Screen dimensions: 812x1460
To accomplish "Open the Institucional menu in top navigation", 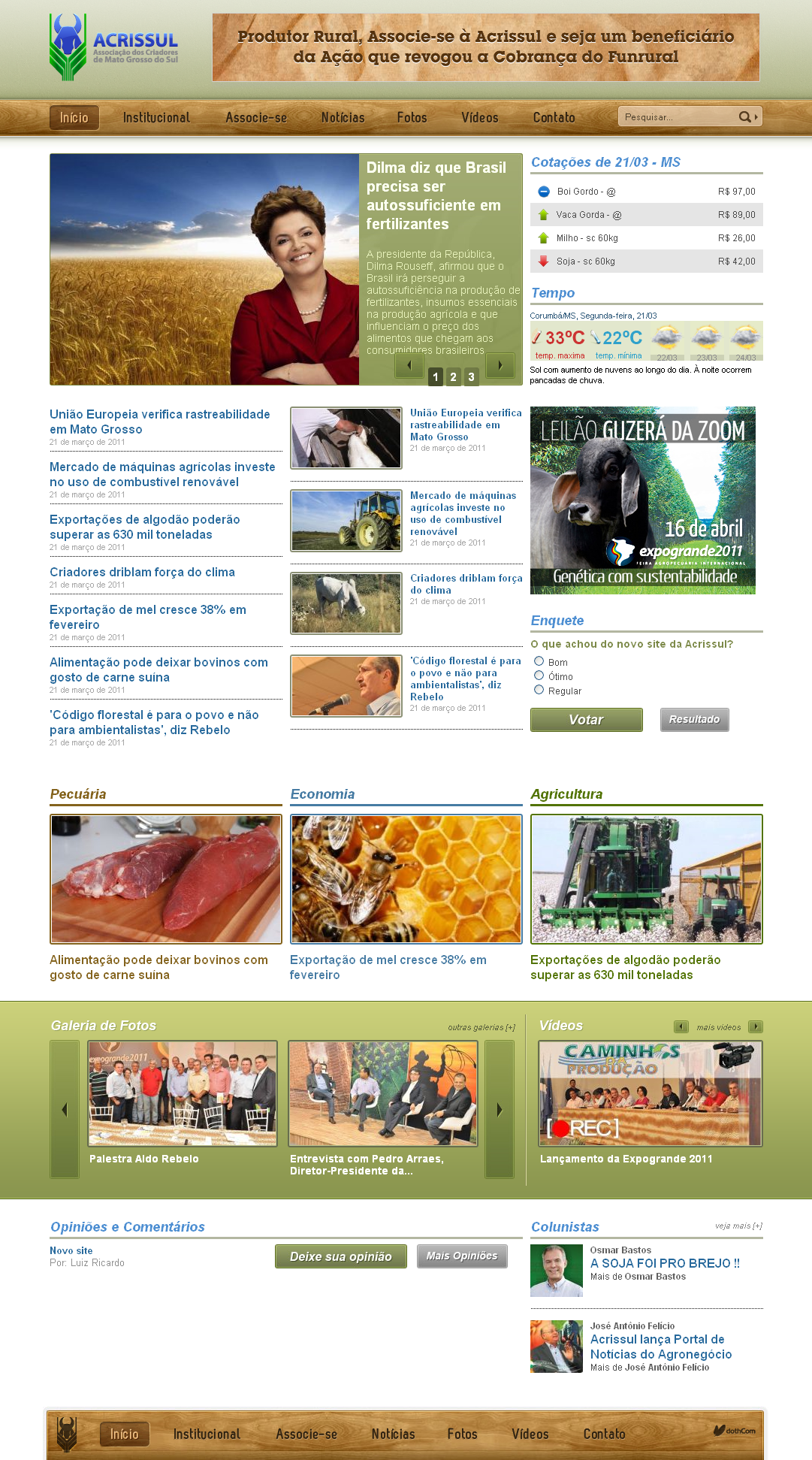I will 156,118.
